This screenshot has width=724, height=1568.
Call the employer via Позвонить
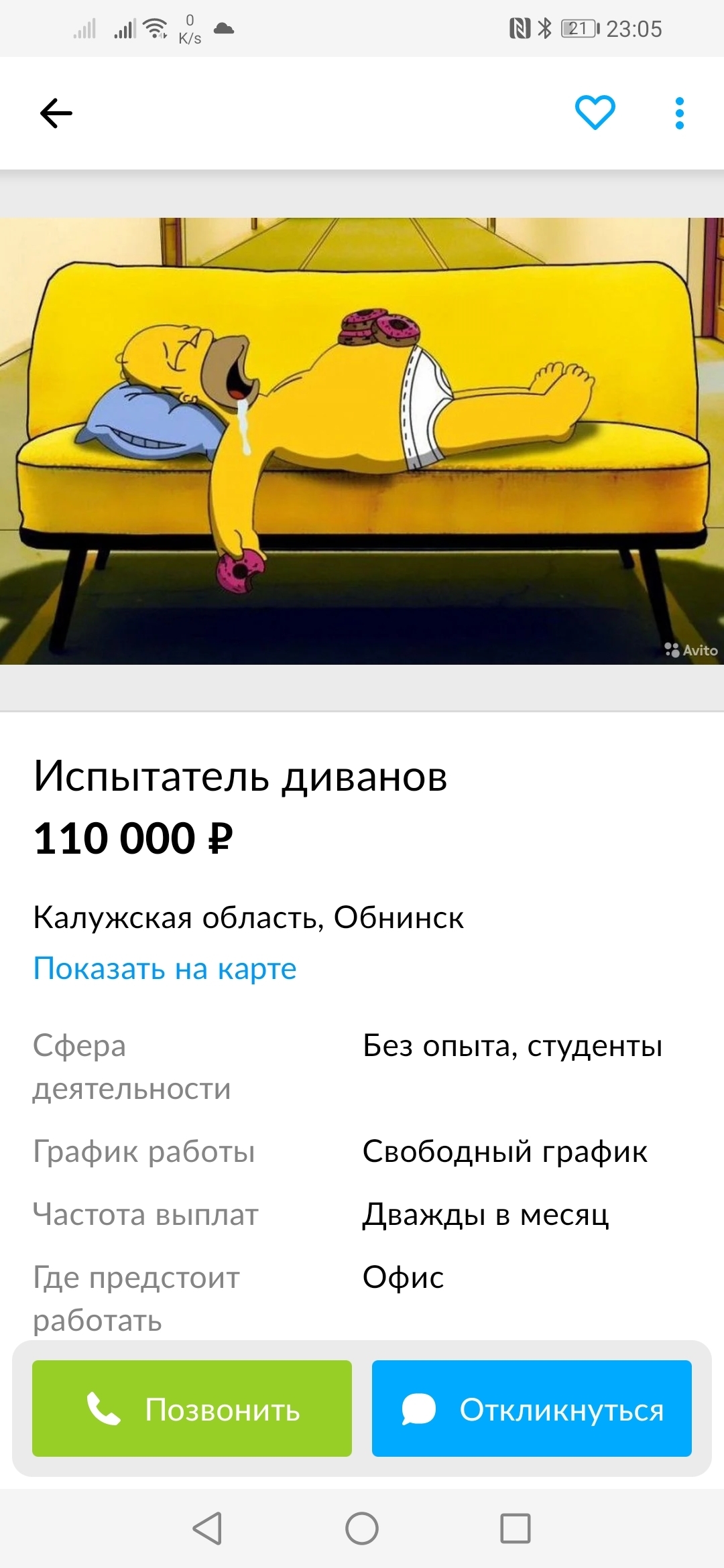[192, 1409]
